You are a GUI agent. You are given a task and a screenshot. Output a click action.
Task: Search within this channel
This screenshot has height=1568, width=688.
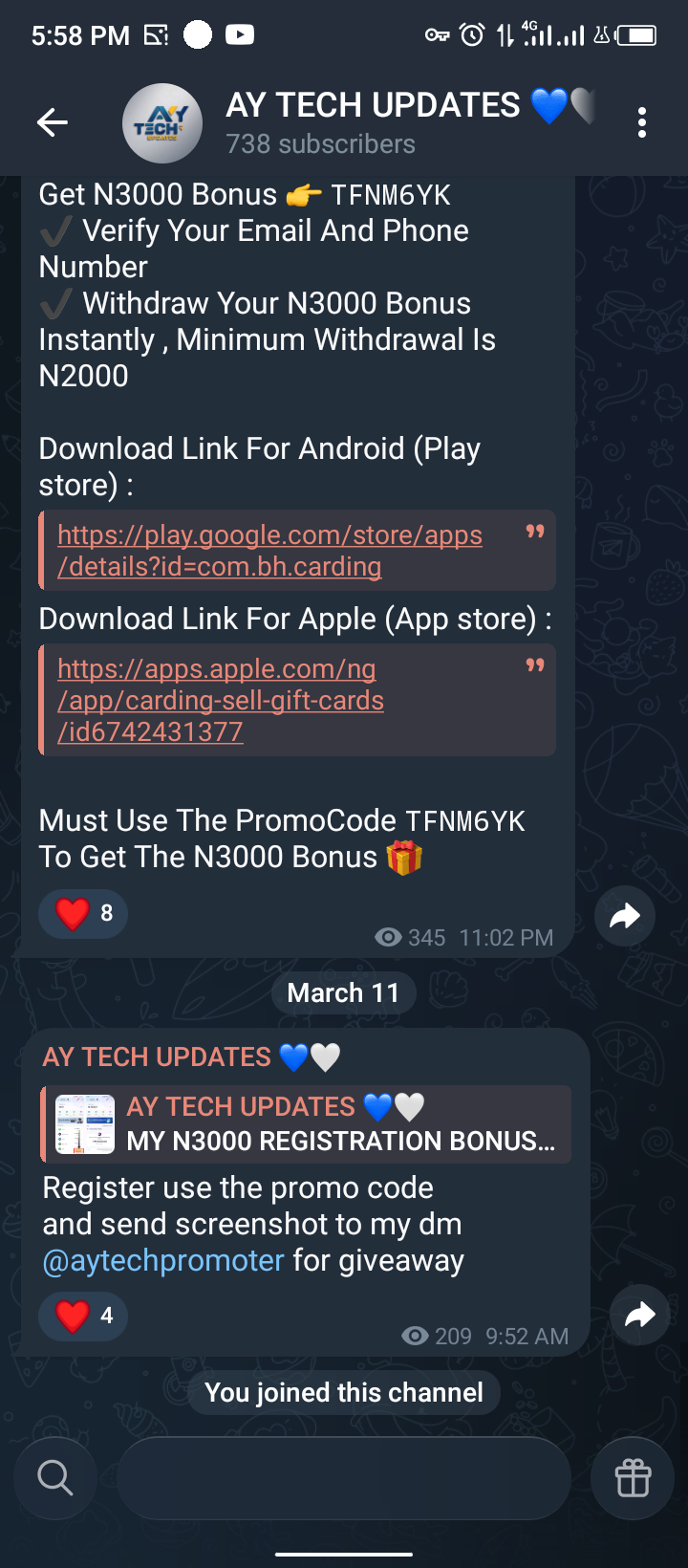point(55,1478)
